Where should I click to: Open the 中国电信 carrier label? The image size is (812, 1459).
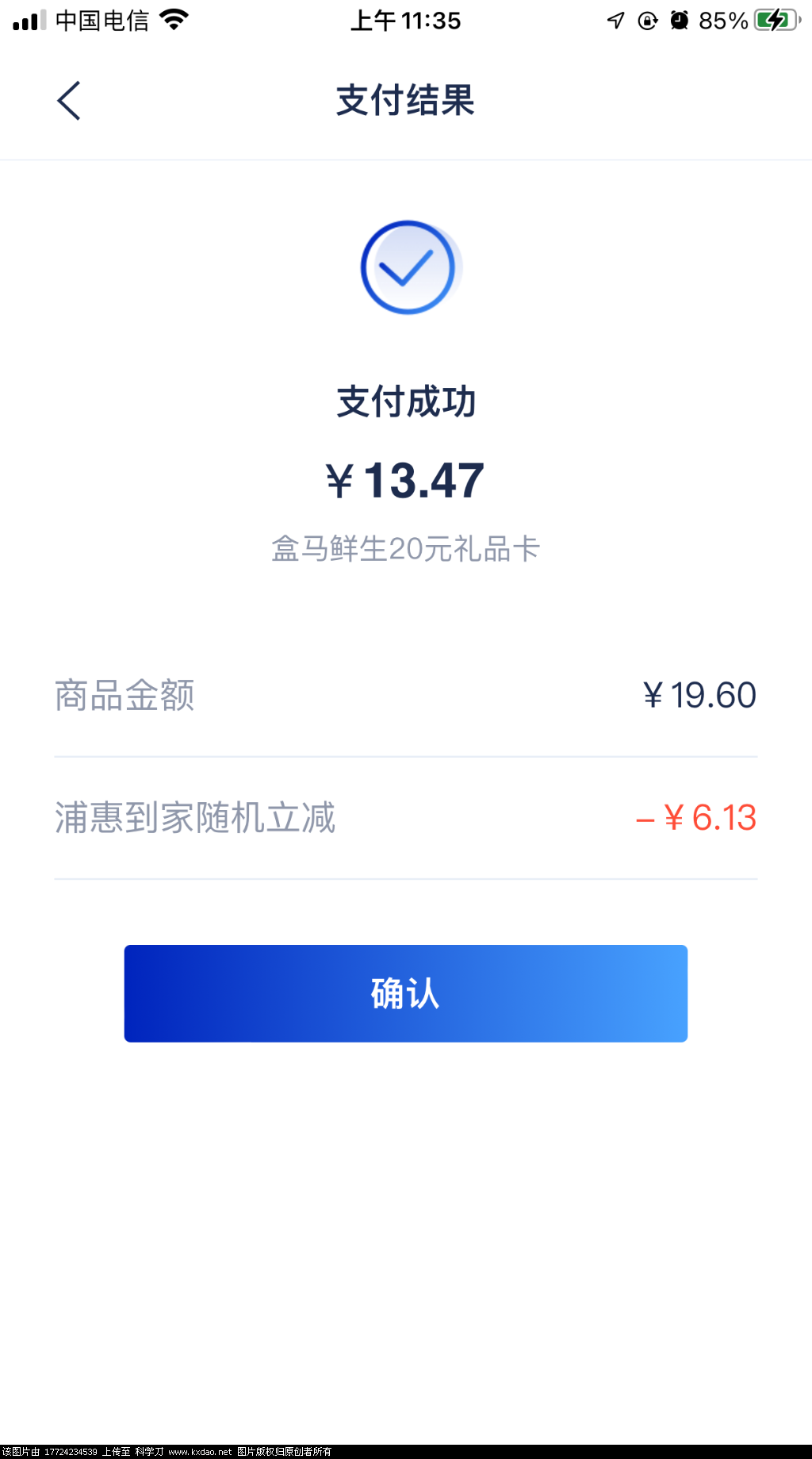pyautogui.click(x=101, y=20)
